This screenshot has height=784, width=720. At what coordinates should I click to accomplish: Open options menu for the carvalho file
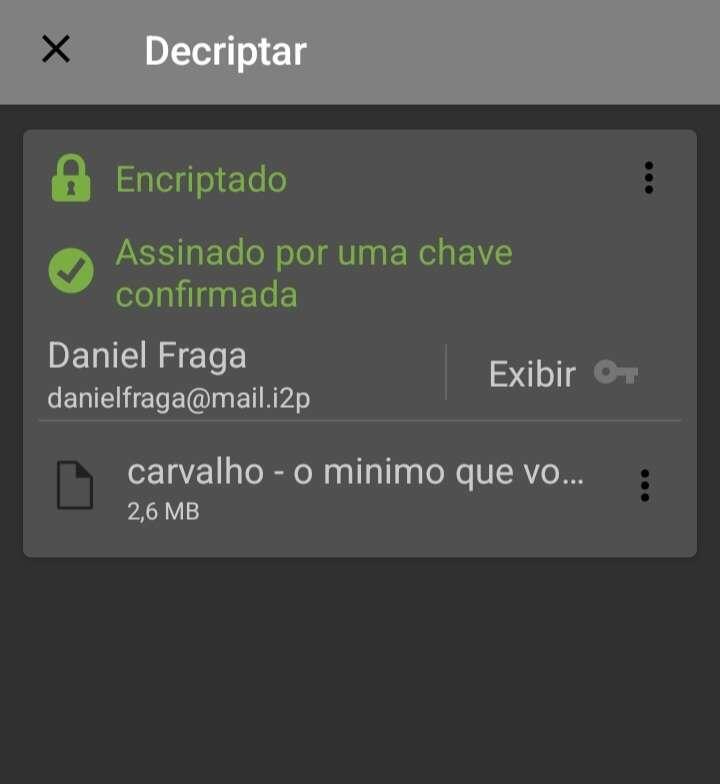point(645,486)
